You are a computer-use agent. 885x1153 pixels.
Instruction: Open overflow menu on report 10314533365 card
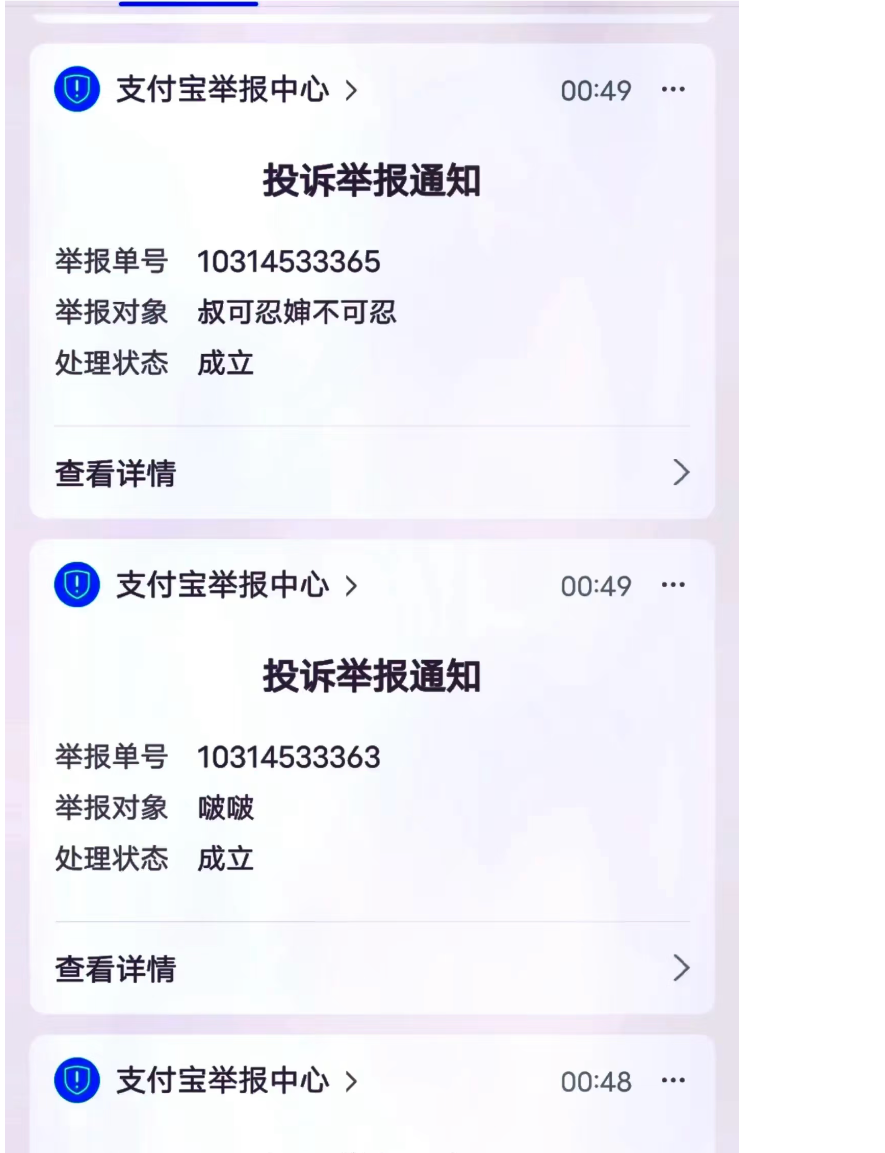pos(674,91)
